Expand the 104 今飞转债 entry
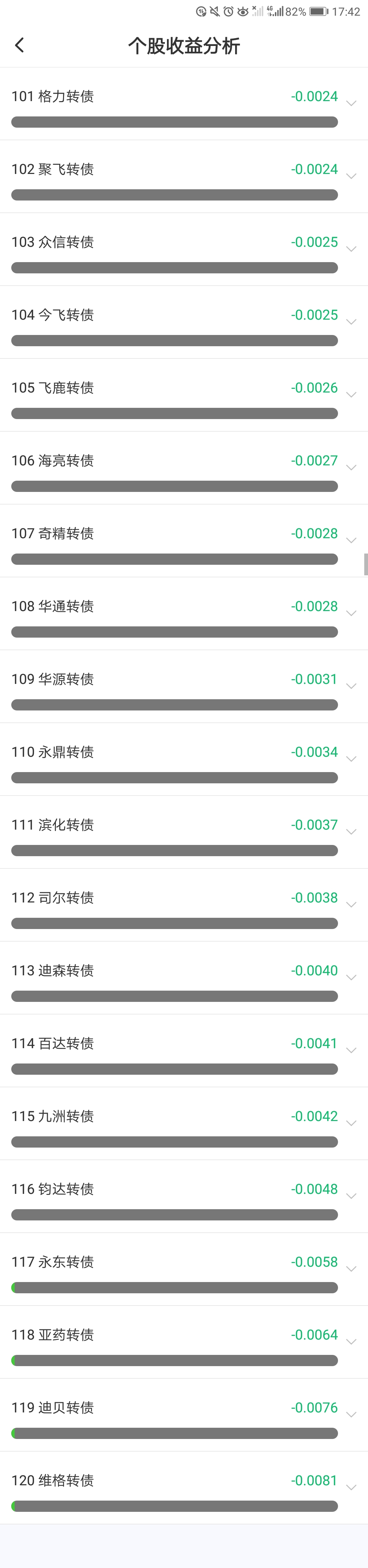 (x=351, y=322)
